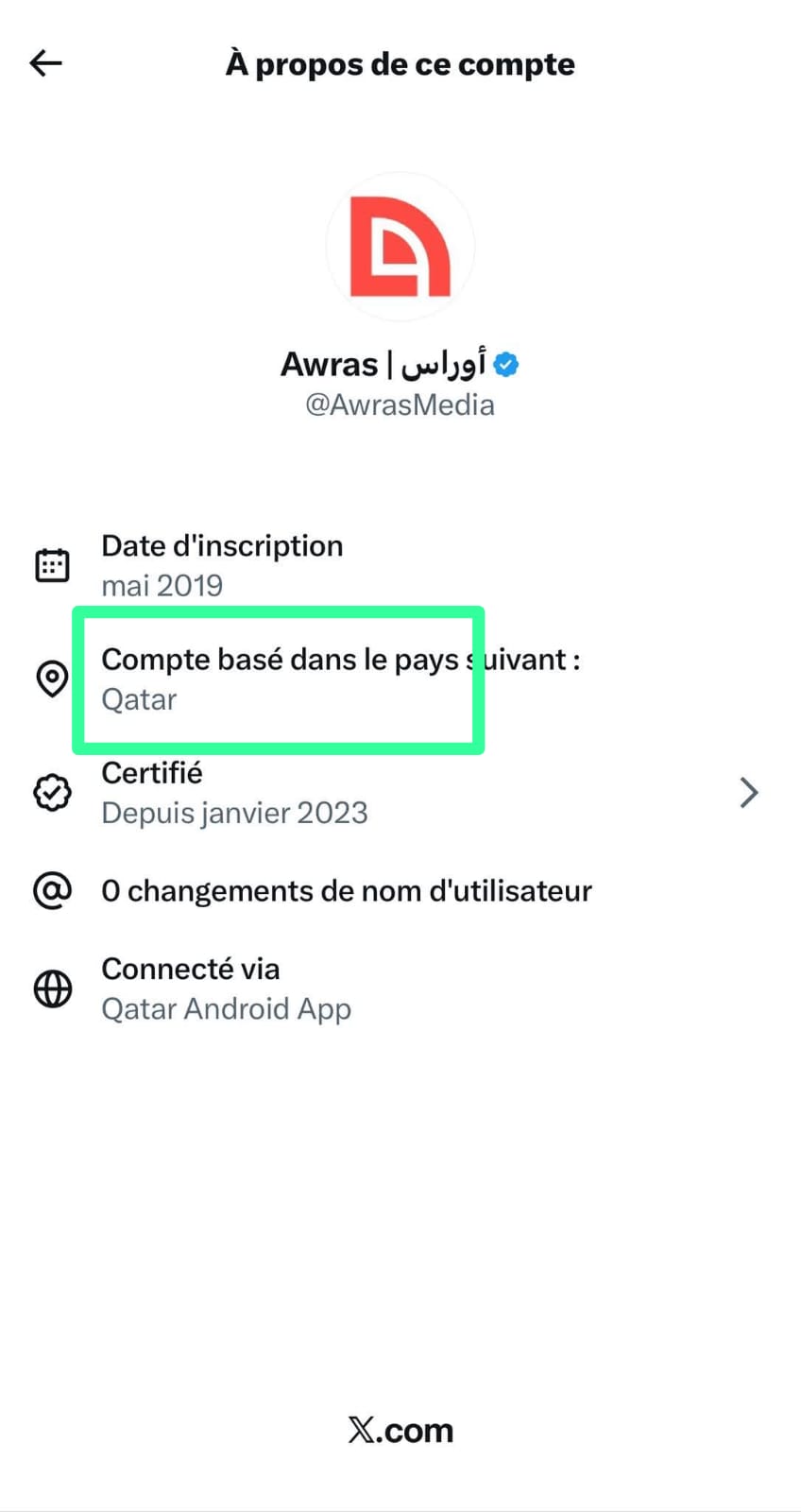Image resolution: width=801 pixels, height=1512 pixels.
Task: Open the Certifié verification details row
Action: click(397, 793)
